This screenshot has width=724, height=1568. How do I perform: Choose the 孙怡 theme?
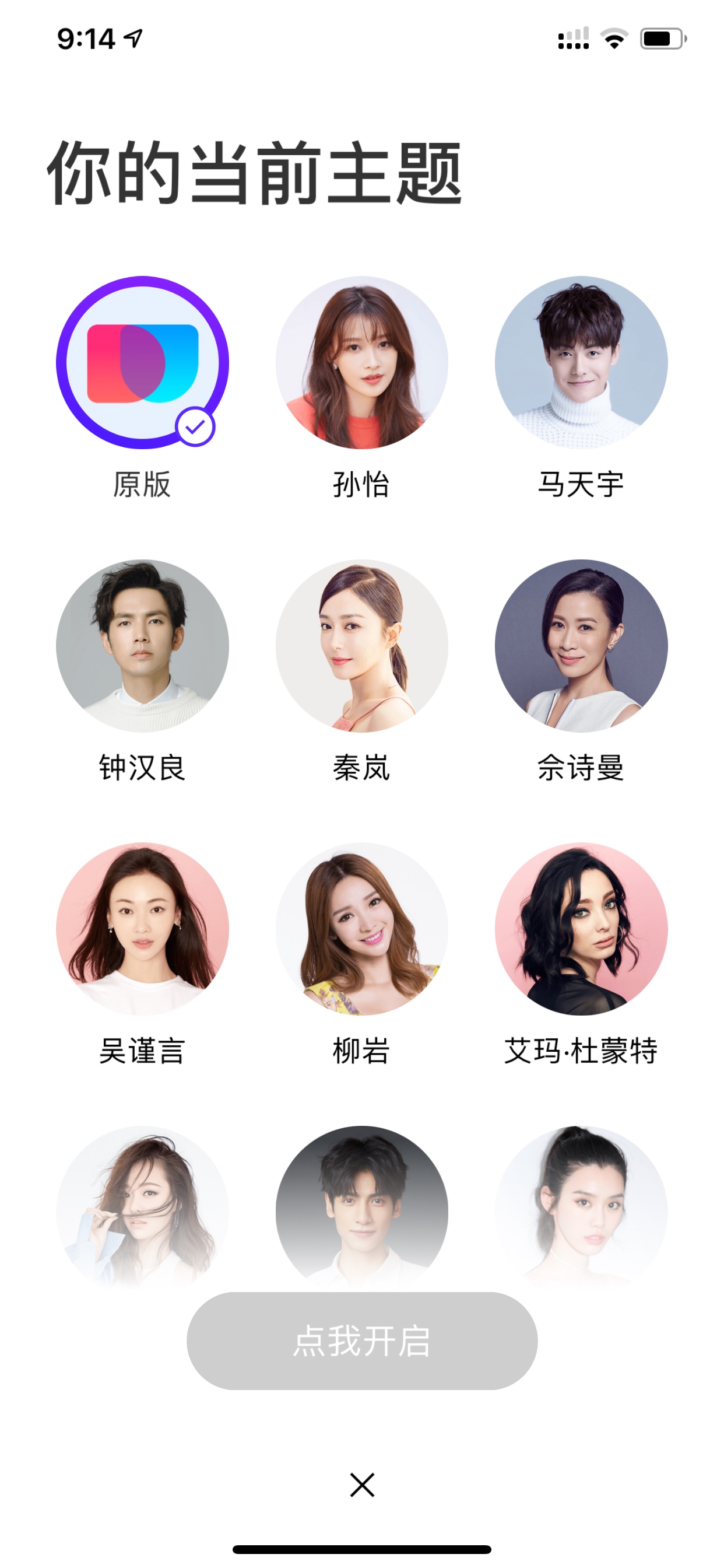point(361,363)
